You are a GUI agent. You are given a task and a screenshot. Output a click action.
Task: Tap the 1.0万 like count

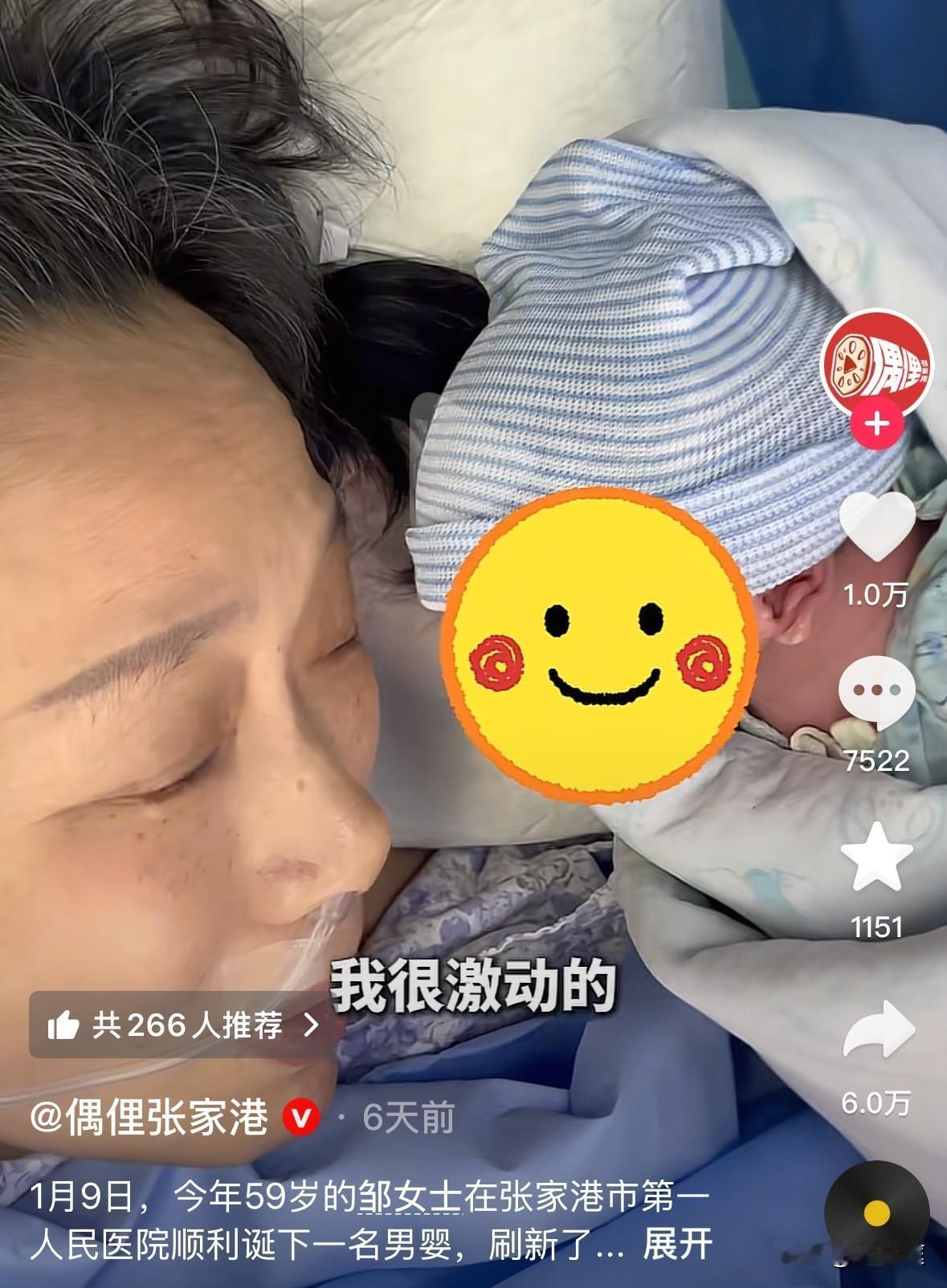[878, 594]
